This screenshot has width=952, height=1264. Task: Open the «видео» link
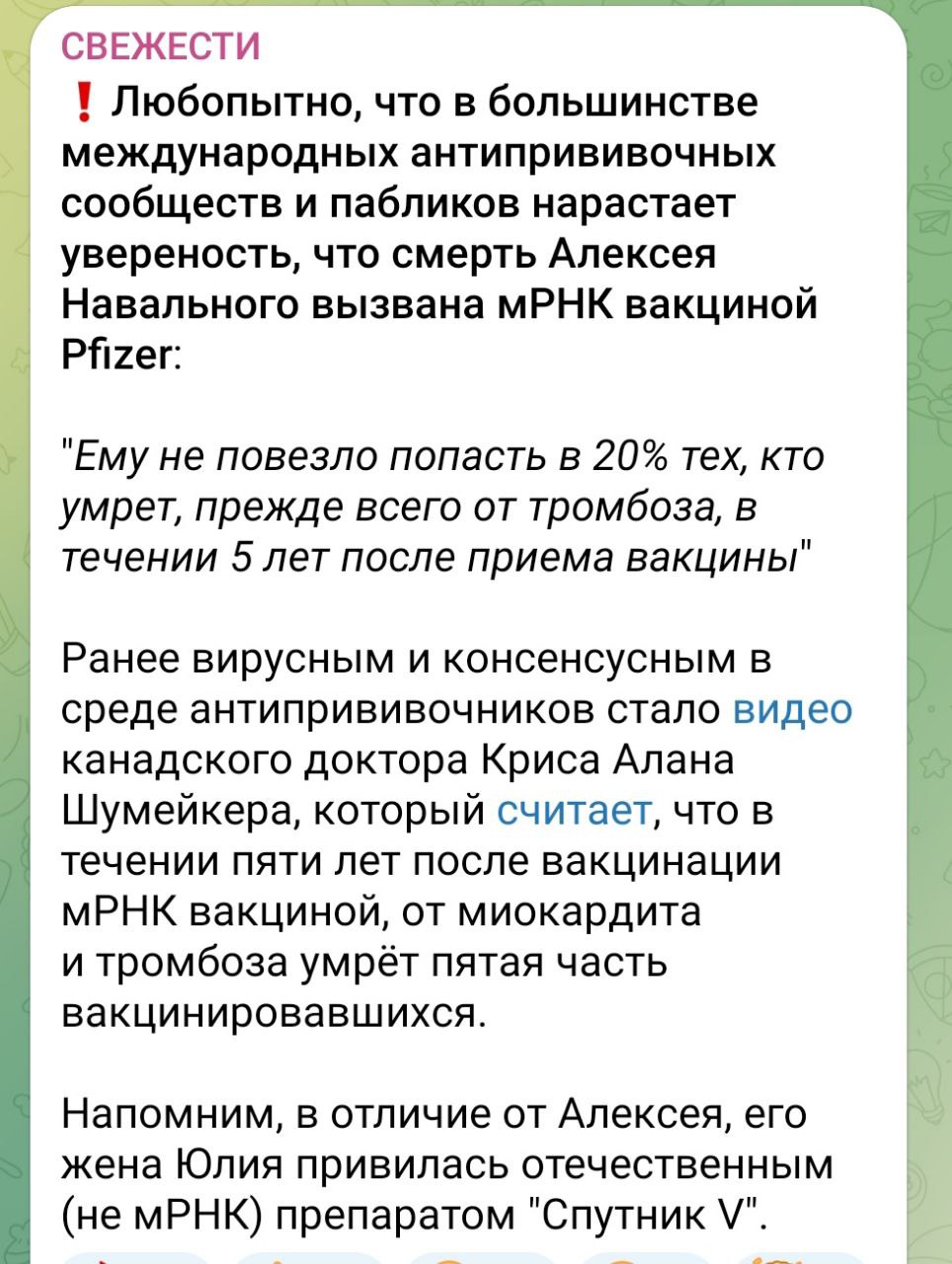792,710
